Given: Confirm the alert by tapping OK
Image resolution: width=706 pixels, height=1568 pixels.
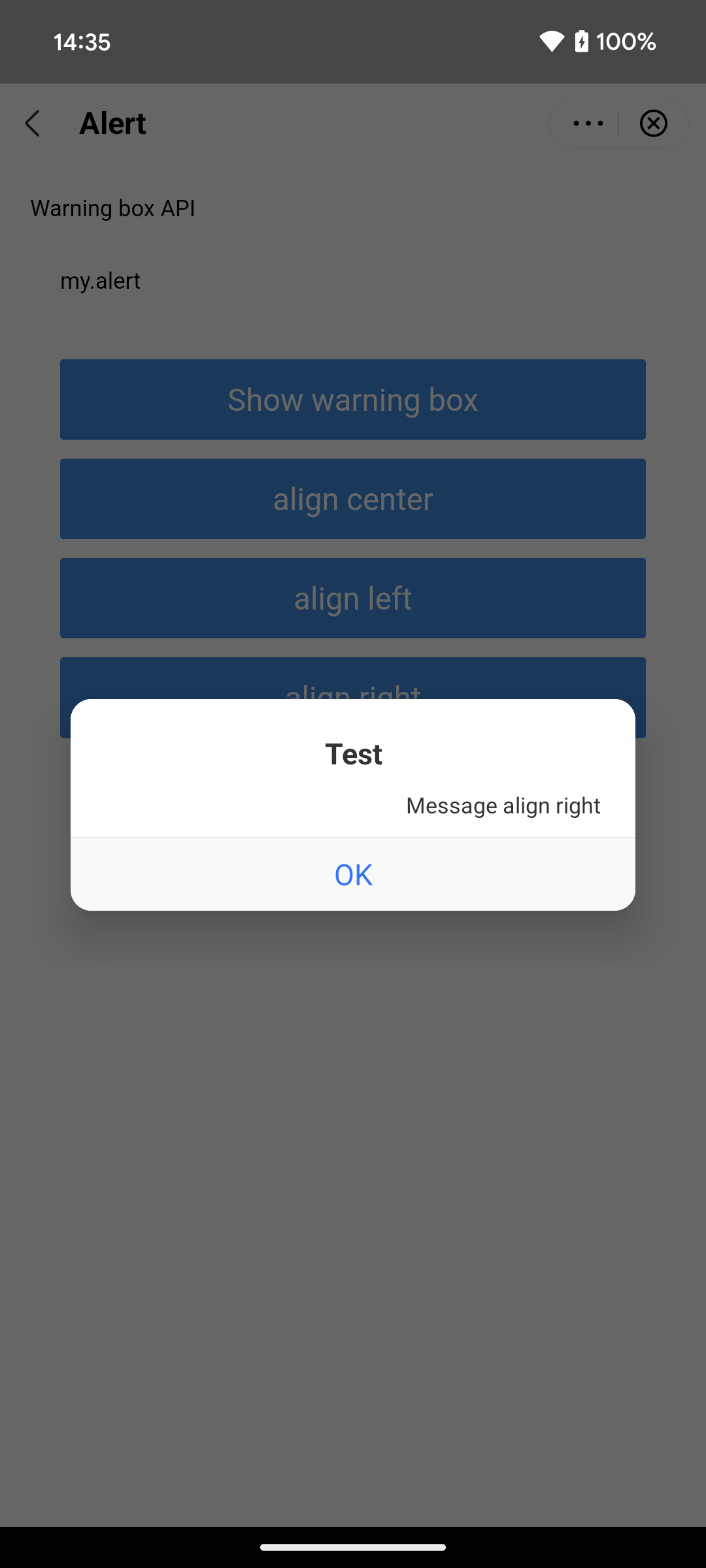Looking at the screenshot, I should (353, 874).
